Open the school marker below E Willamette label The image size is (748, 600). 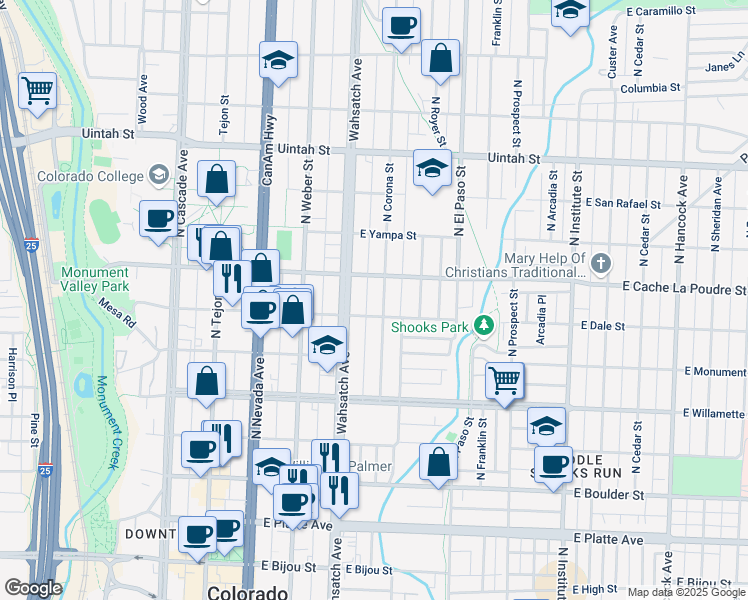point(546,426)
